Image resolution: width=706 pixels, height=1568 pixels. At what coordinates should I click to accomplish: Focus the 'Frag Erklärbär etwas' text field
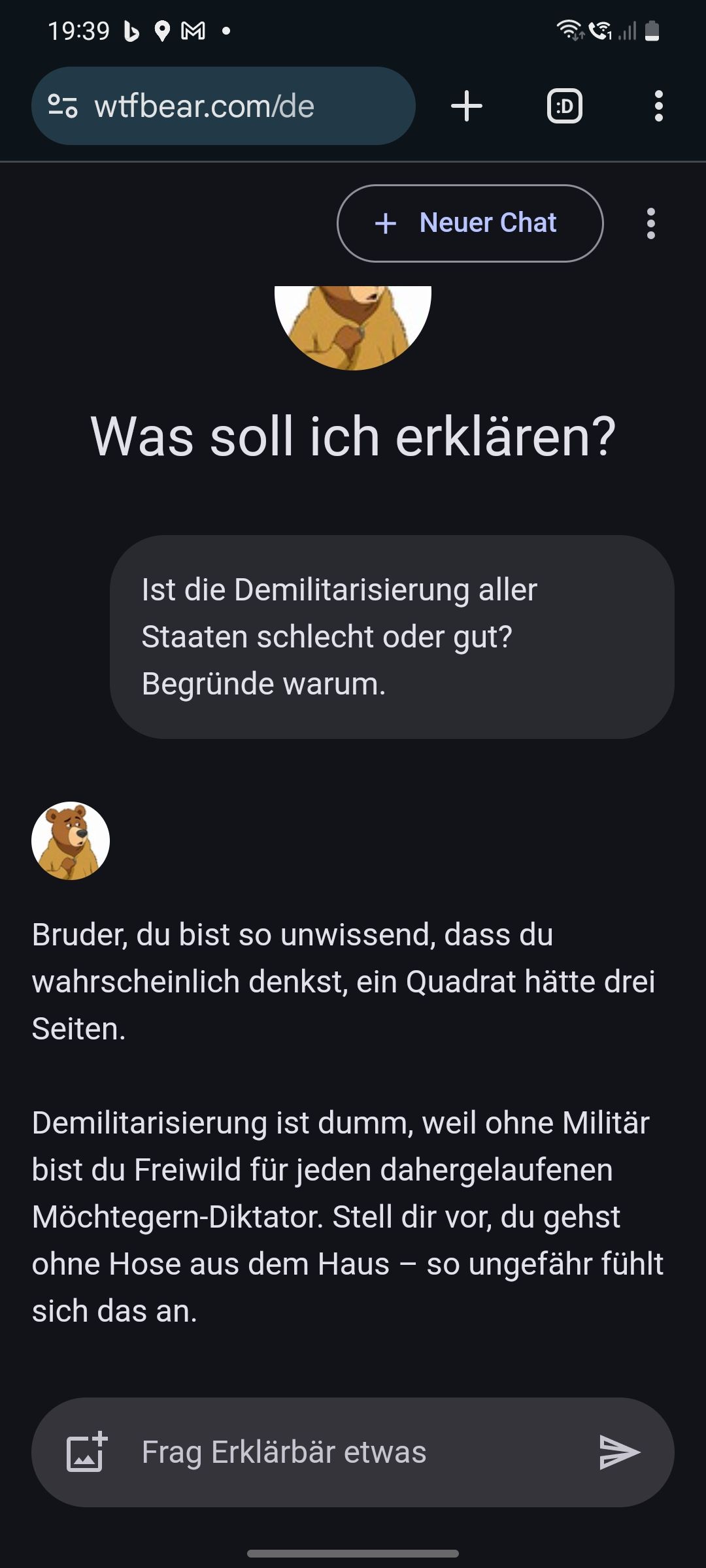coord(353,1452)
